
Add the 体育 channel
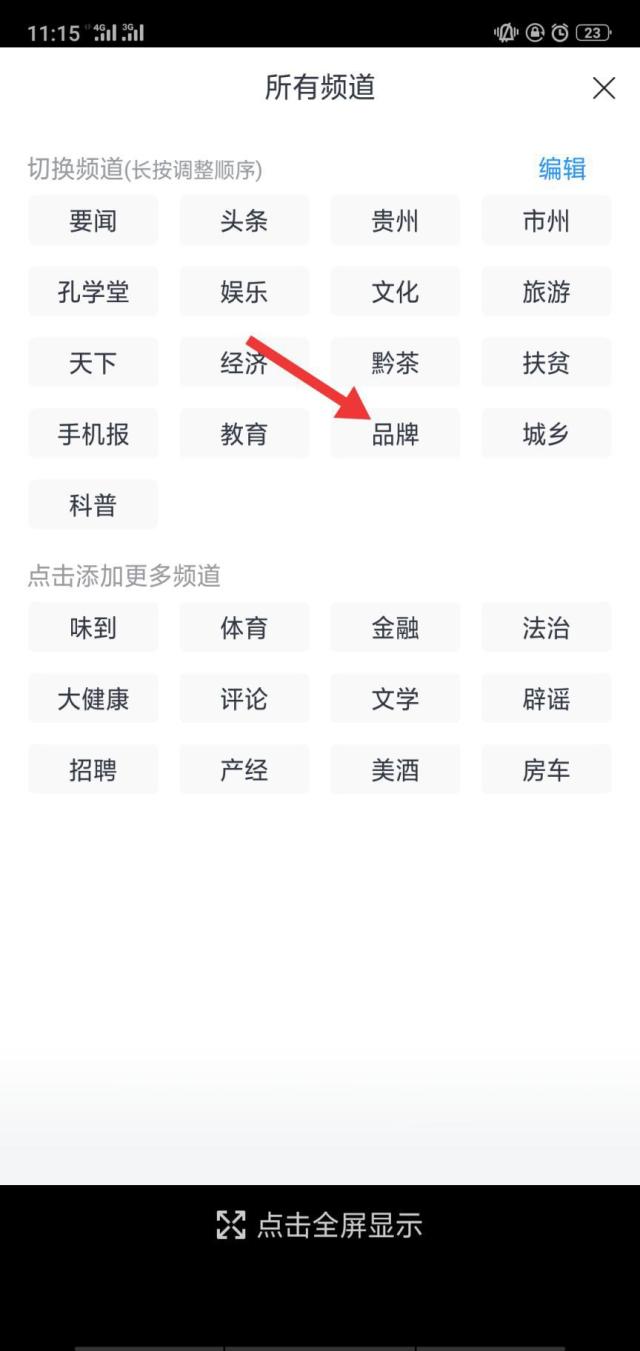click(x=244, y=628)
